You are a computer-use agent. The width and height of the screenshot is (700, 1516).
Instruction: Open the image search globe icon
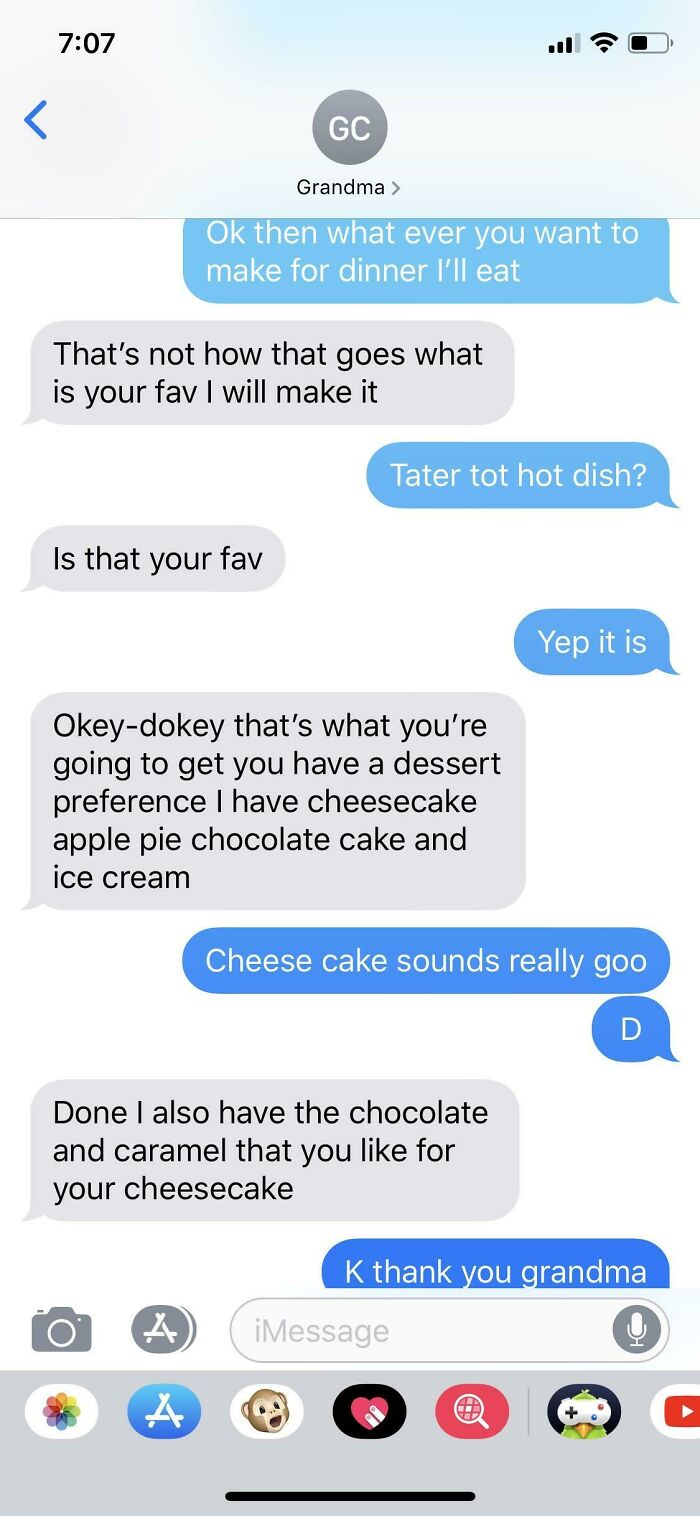(x=472, y=1411)
